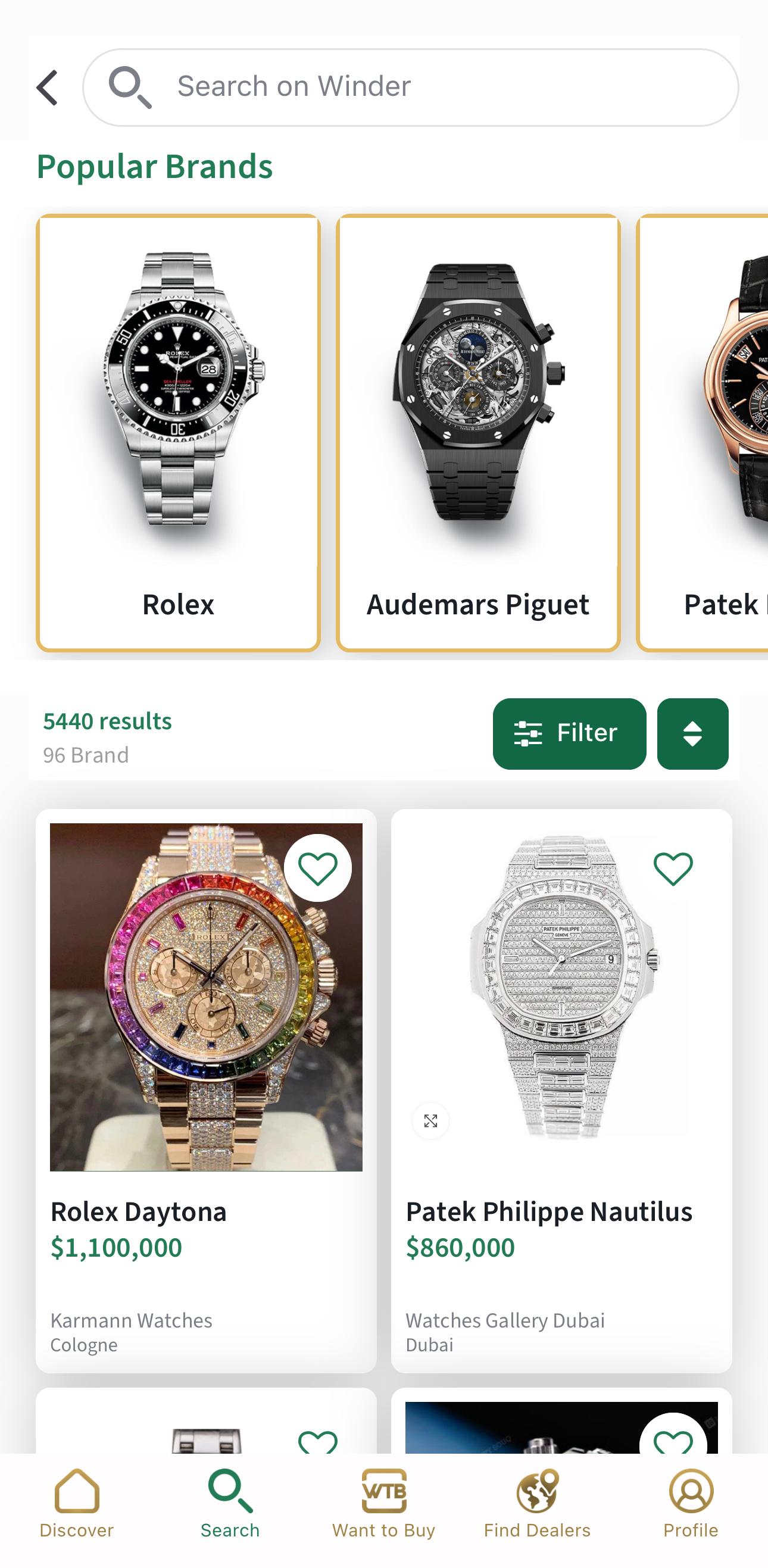Image resolution: width=768 pixels, height=1568 pixels.
Task: Go back using the arrow icon
Action: point(48,88)
